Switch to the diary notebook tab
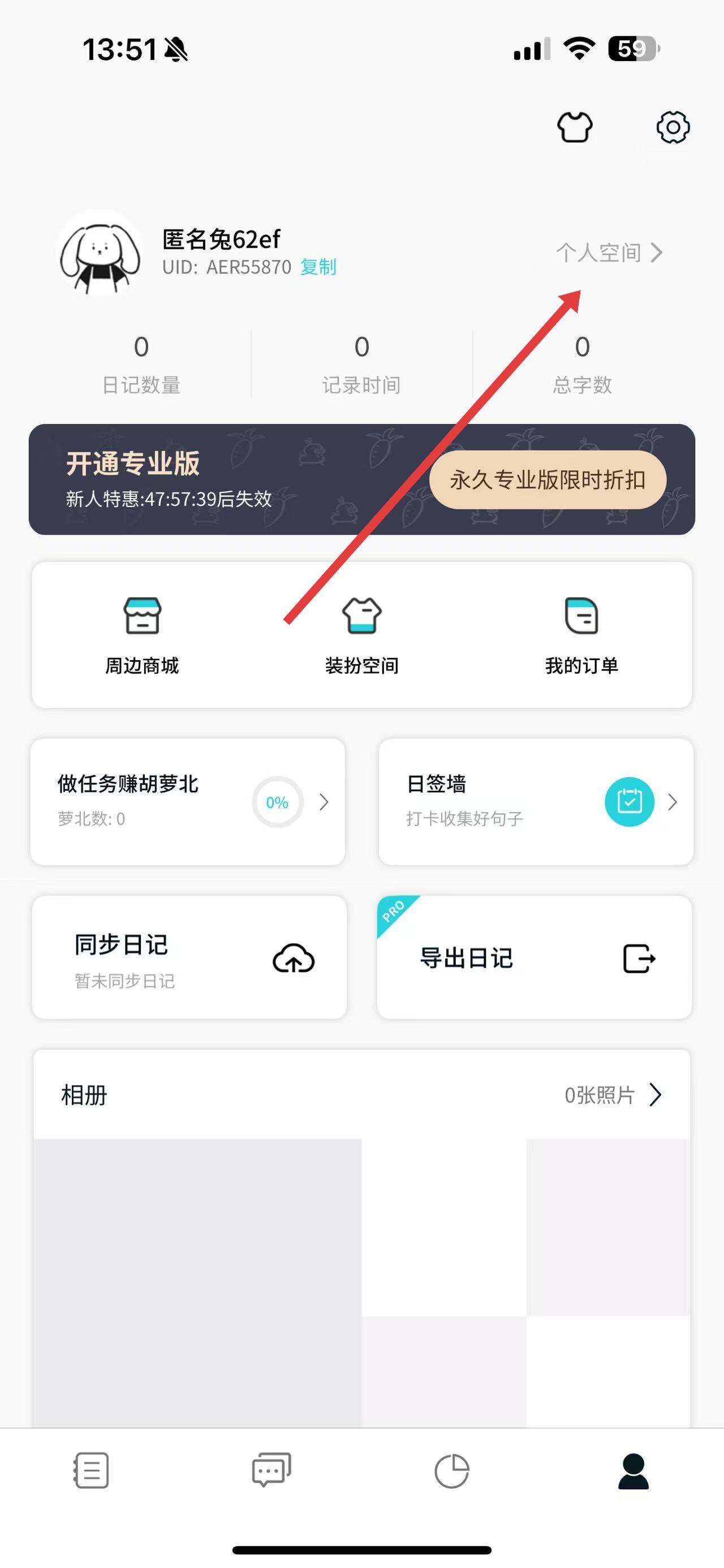Viewport: 724px width, 1568px height. [91, 1471]
